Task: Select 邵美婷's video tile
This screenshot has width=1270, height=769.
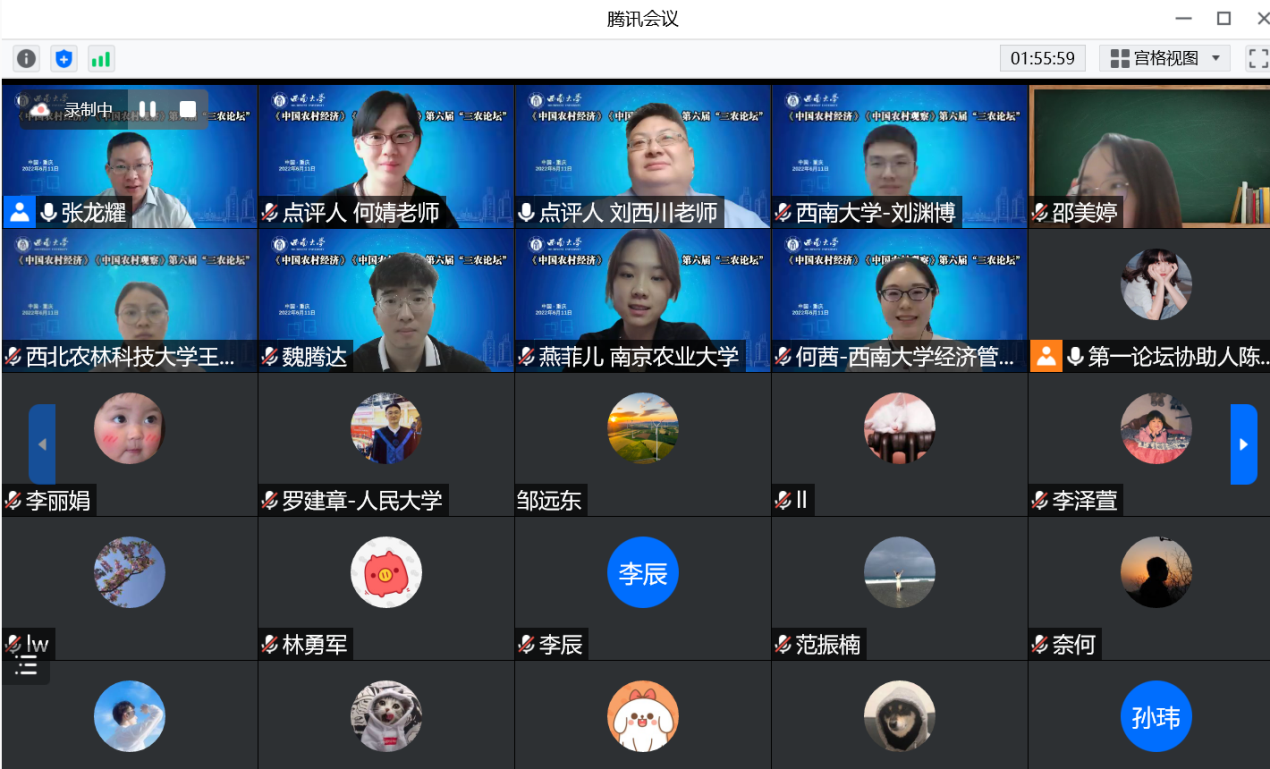Action: [1148, 157]
